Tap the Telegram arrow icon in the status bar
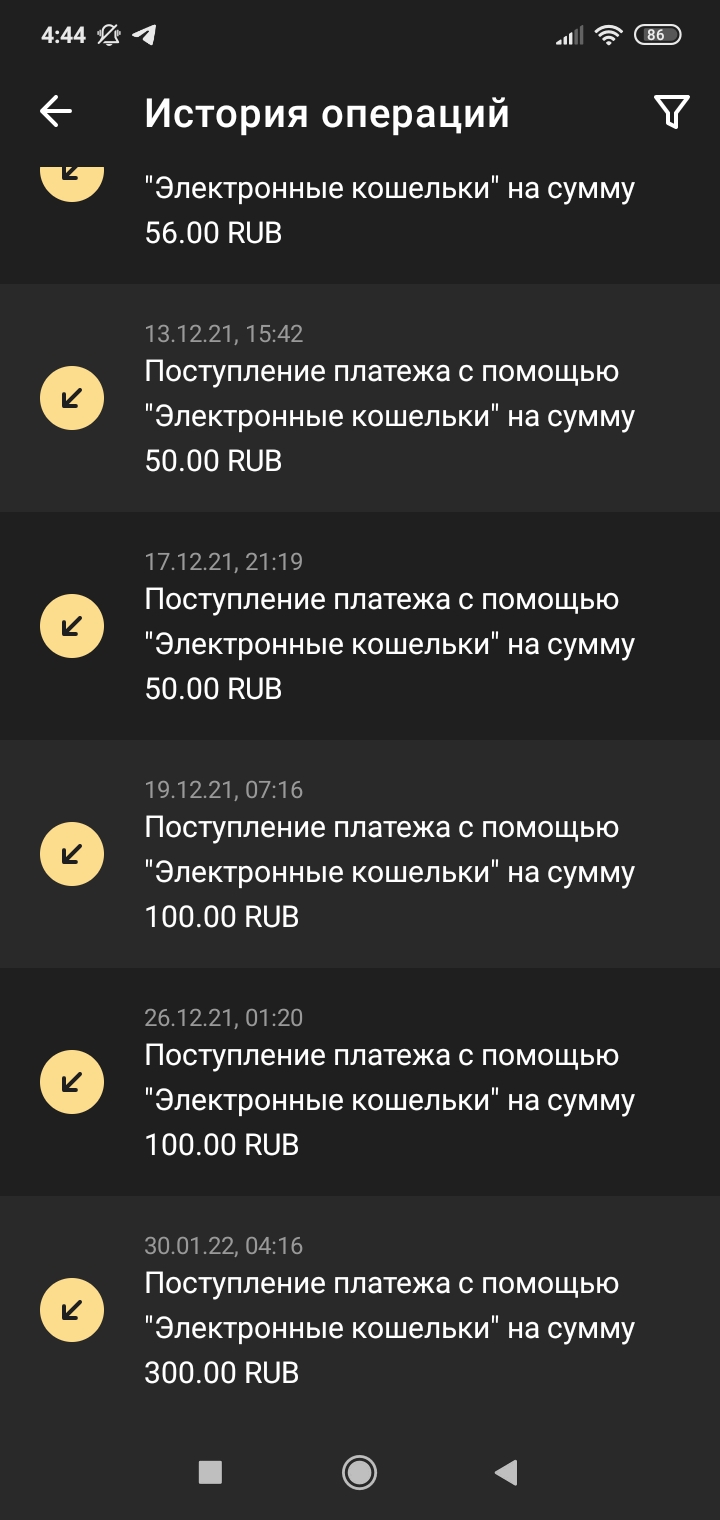Image resolution: width=720 pixels, height=1520 pixels. [143, 33]
